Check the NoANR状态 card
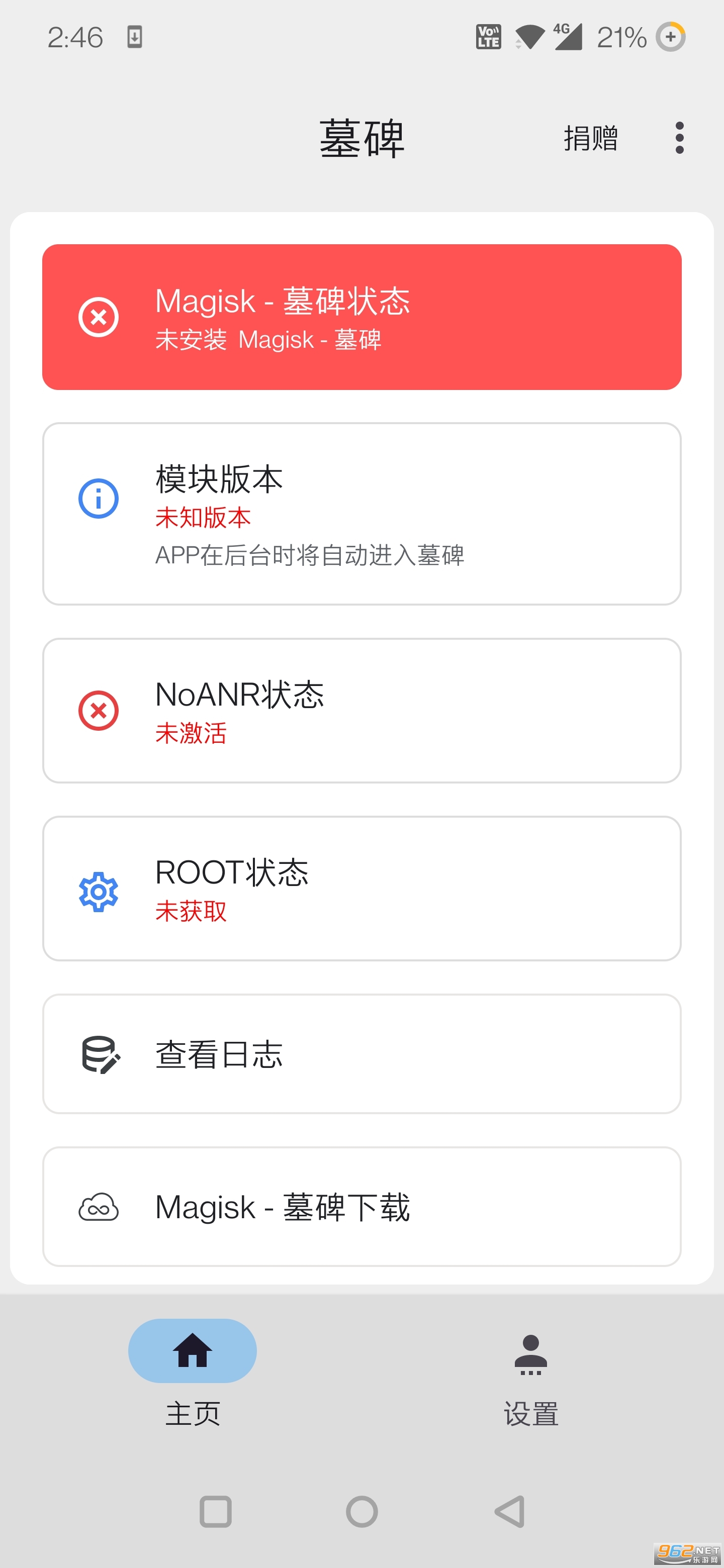This screenshot has height=1568, width=724. pos(361,710)
